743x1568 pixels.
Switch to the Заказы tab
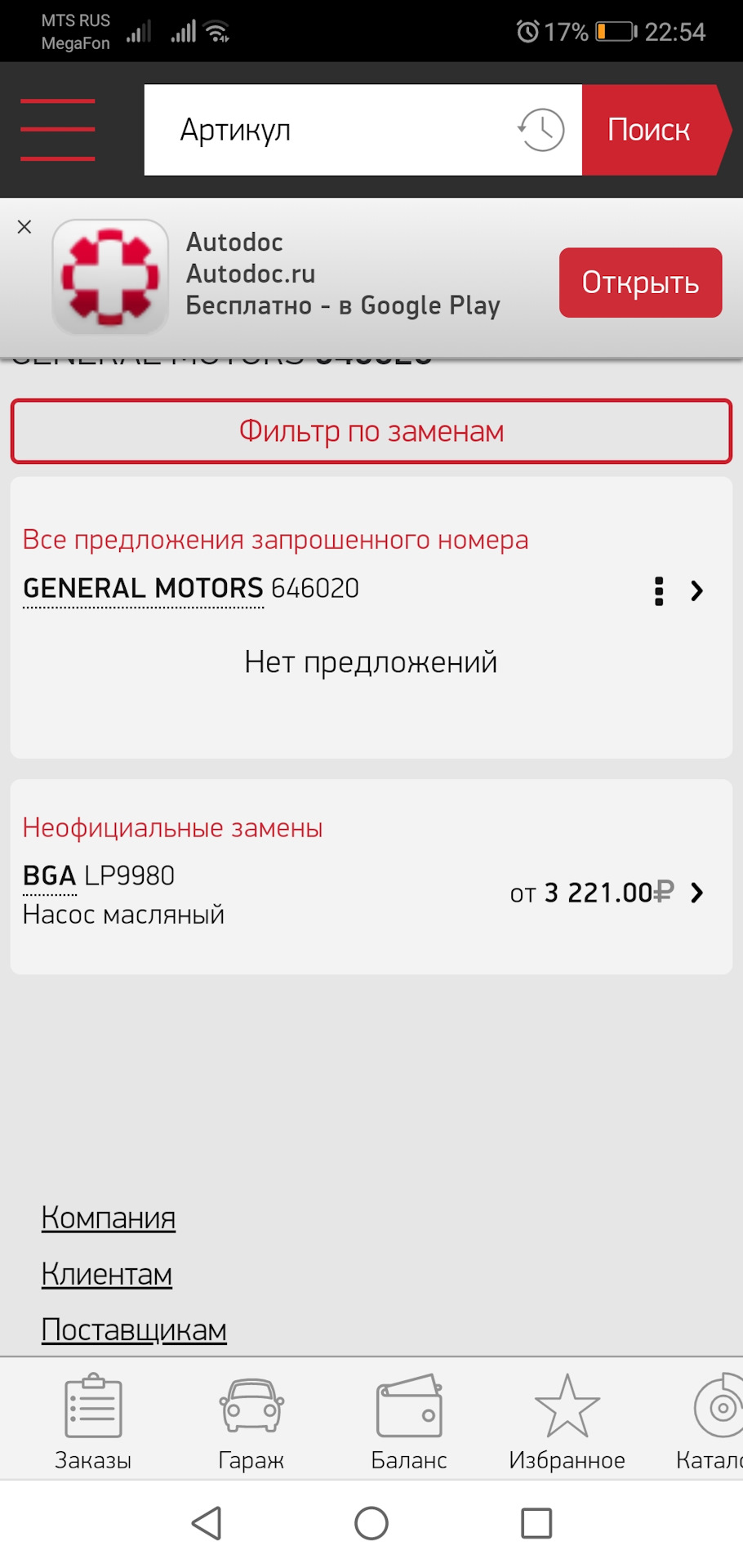pyautogui.click(x=93, y=1421)
